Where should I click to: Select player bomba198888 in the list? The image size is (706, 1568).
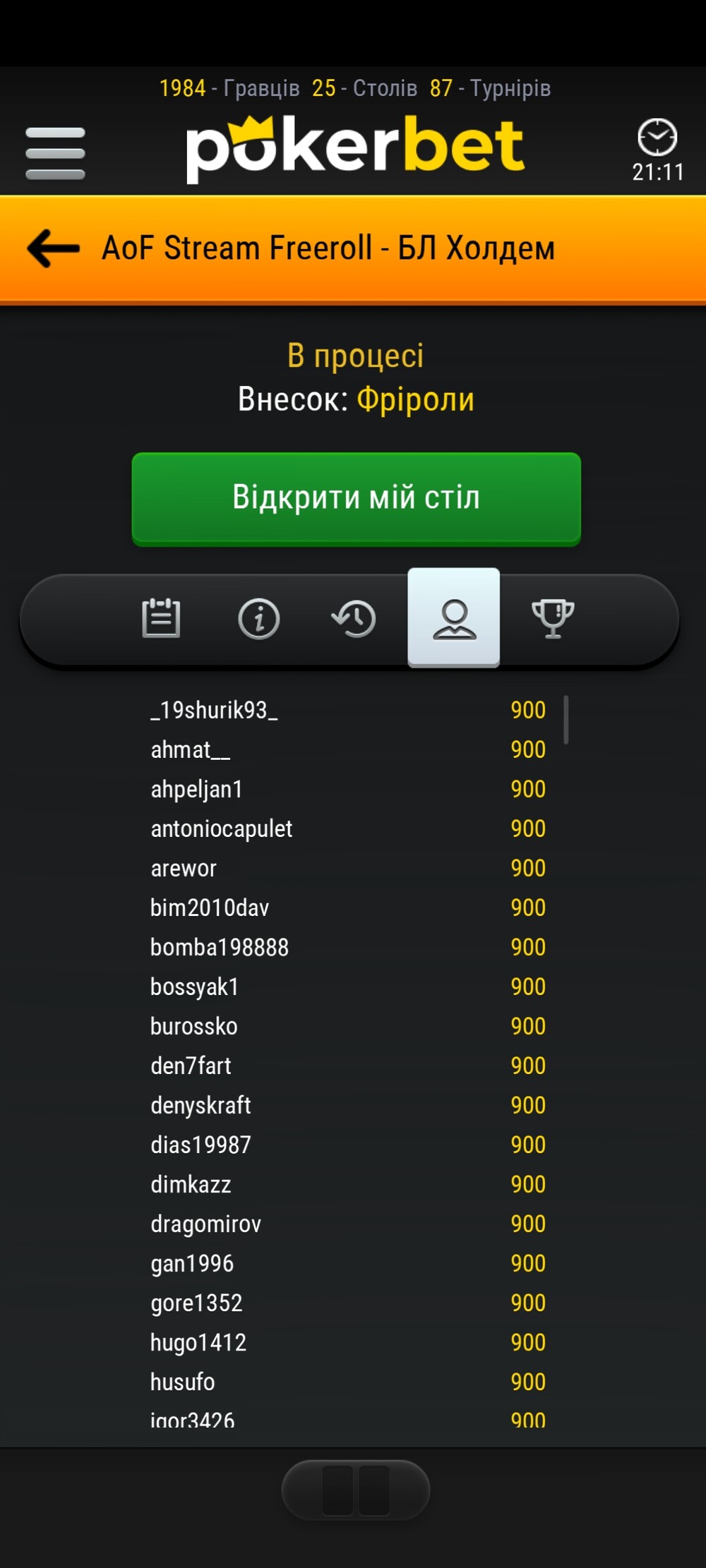tap(348, 947)
